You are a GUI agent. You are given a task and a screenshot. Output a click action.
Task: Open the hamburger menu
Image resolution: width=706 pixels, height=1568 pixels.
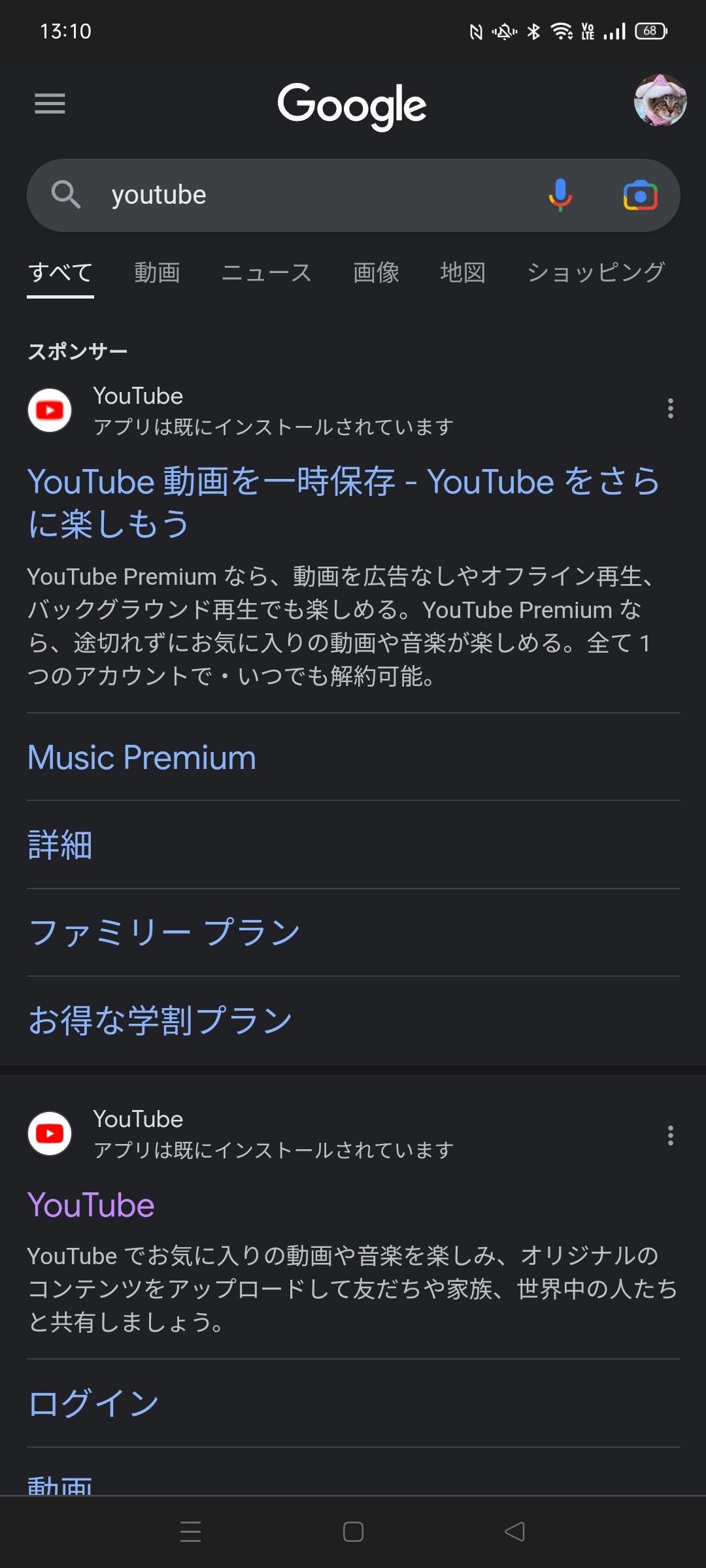tap(50, 103)
